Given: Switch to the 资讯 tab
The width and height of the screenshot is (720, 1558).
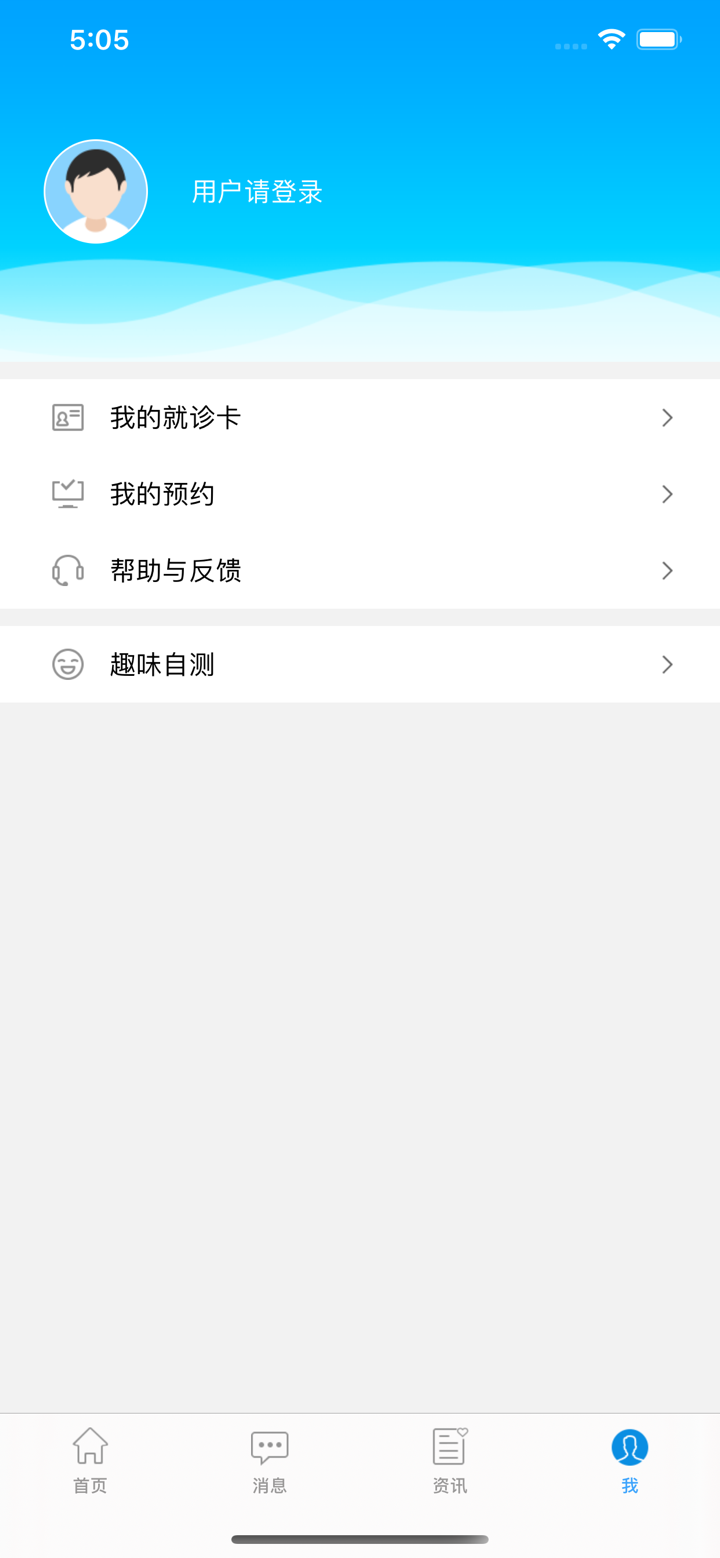Looking at the screenshot, I should [449, 1460].
